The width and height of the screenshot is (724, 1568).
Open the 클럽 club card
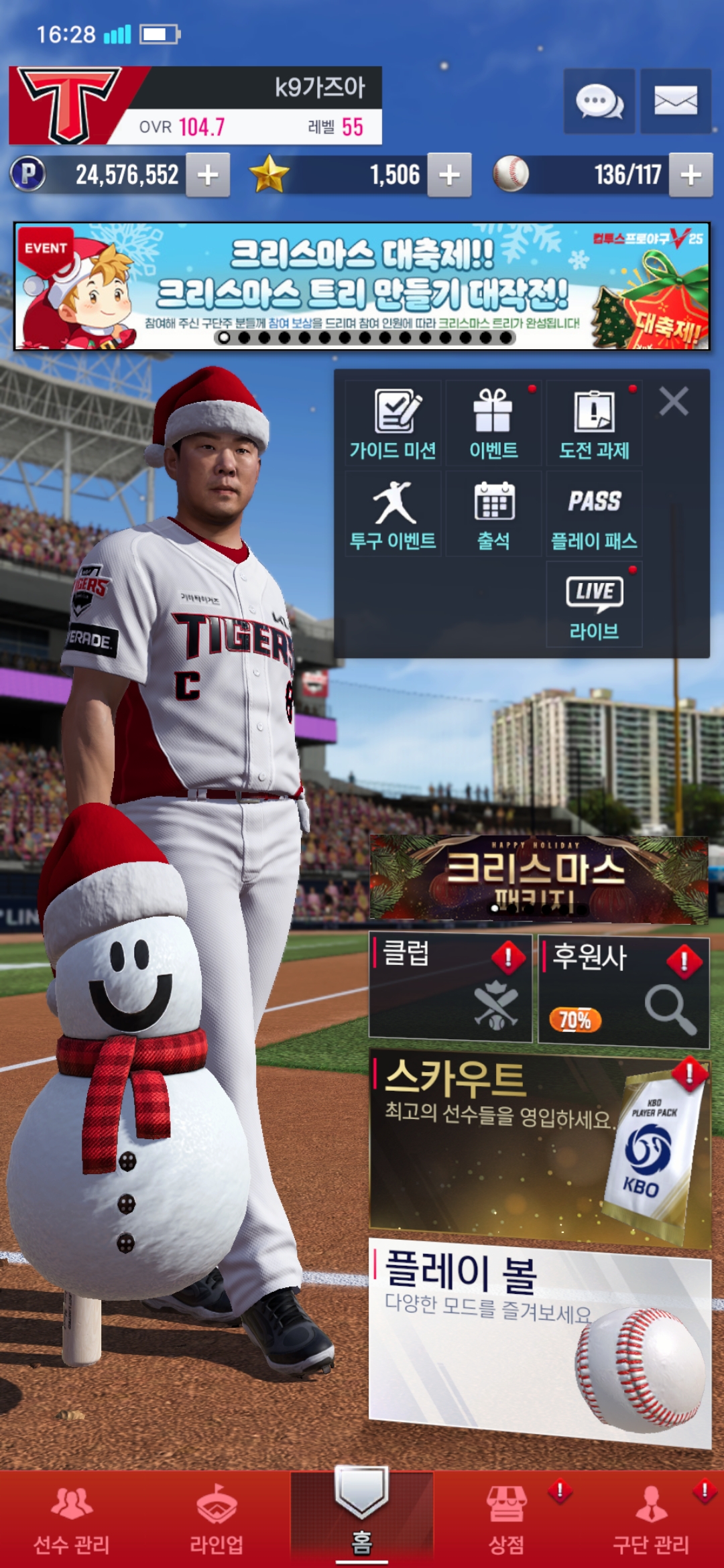click(450, 988)
